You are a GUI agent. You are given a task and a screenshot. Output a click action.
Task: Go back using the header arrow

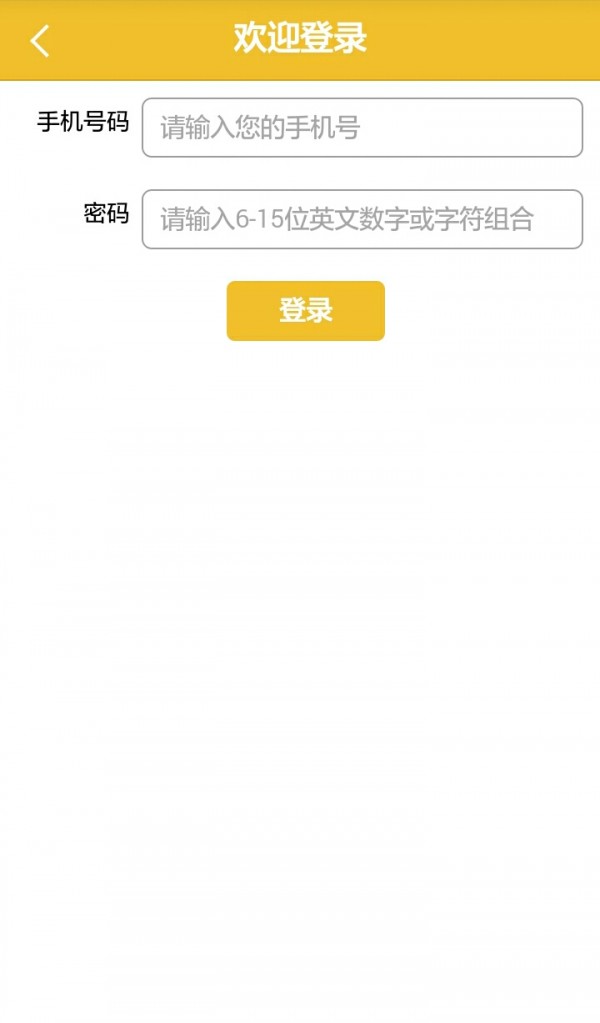point(40,41)
